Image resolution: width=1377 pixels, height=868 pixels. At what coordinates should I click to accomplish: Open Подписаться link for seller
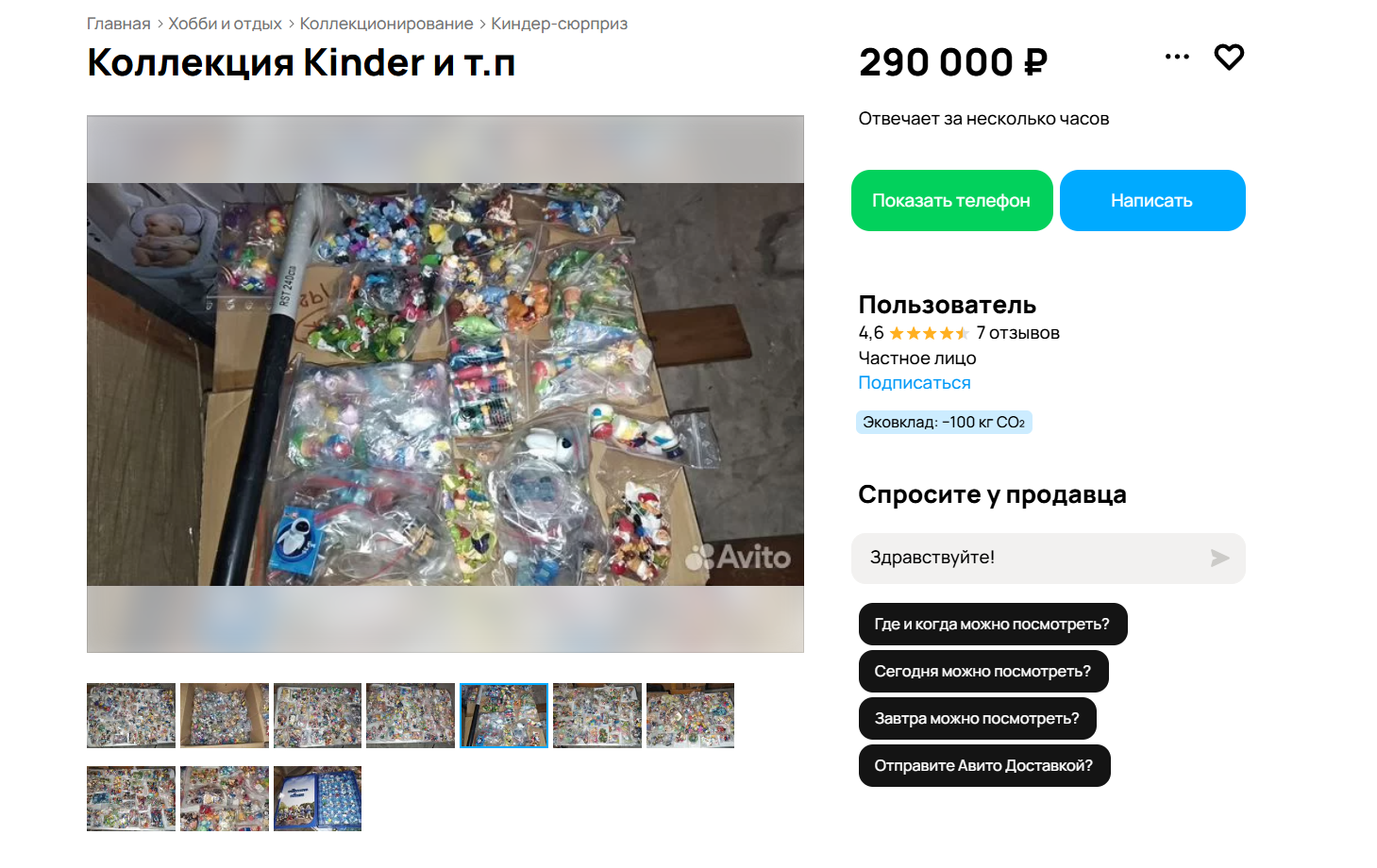tap(914, 383)
